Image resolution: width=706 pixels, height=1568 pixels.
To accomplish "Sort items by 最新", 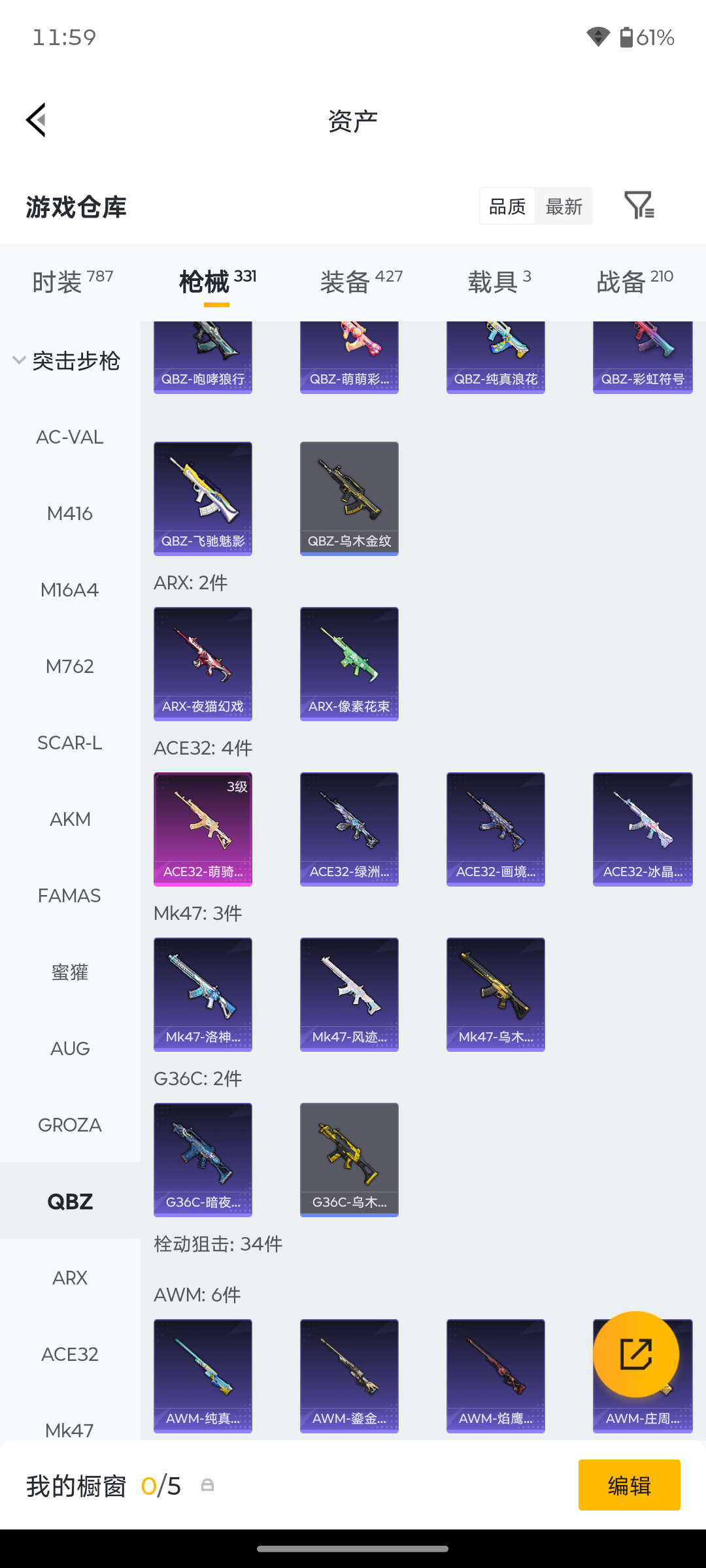I will [563, 206].
